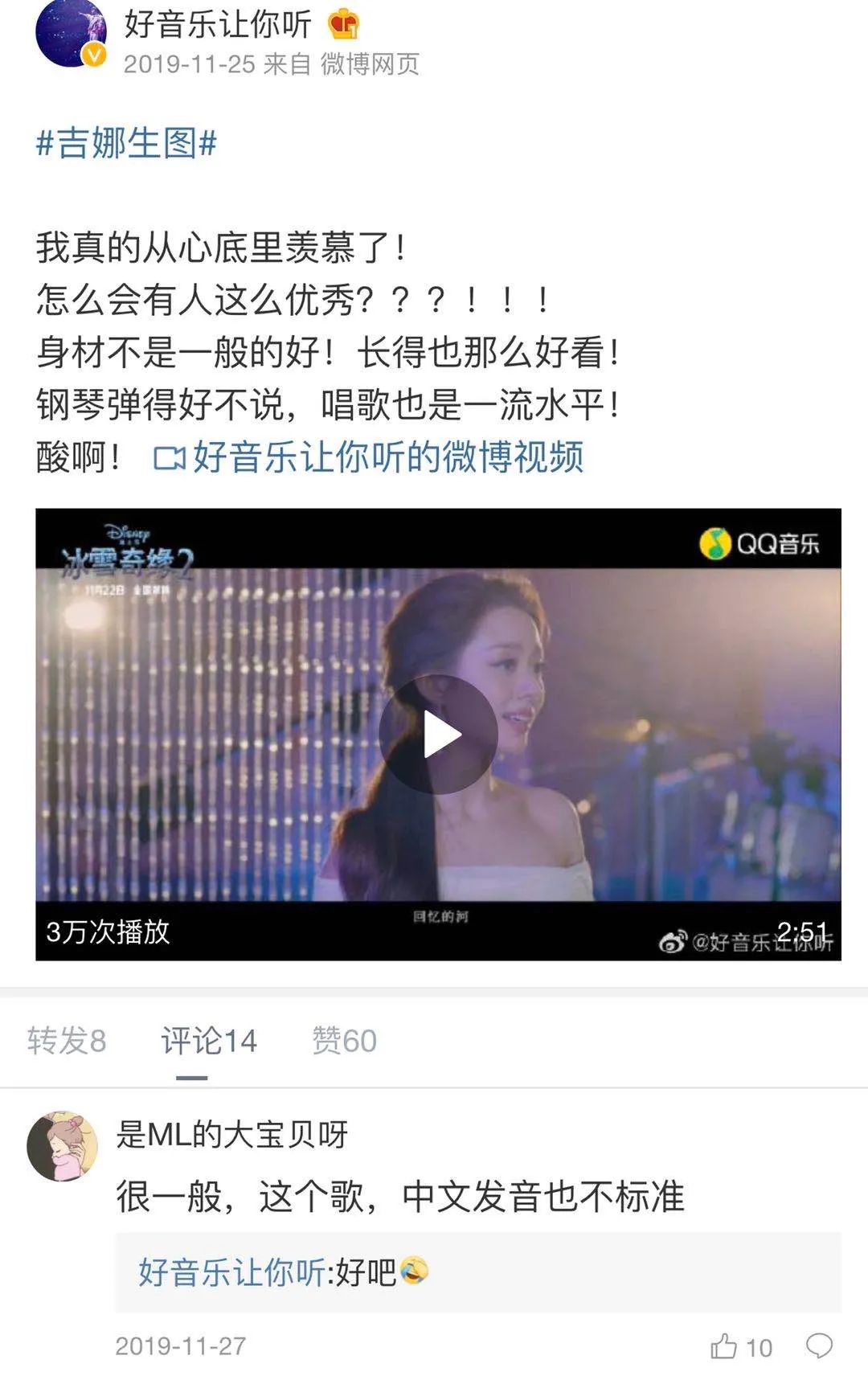Switch to the 评论14 tab
The height and width of the screenshot is (1384, 868).
pos(209,1041)
